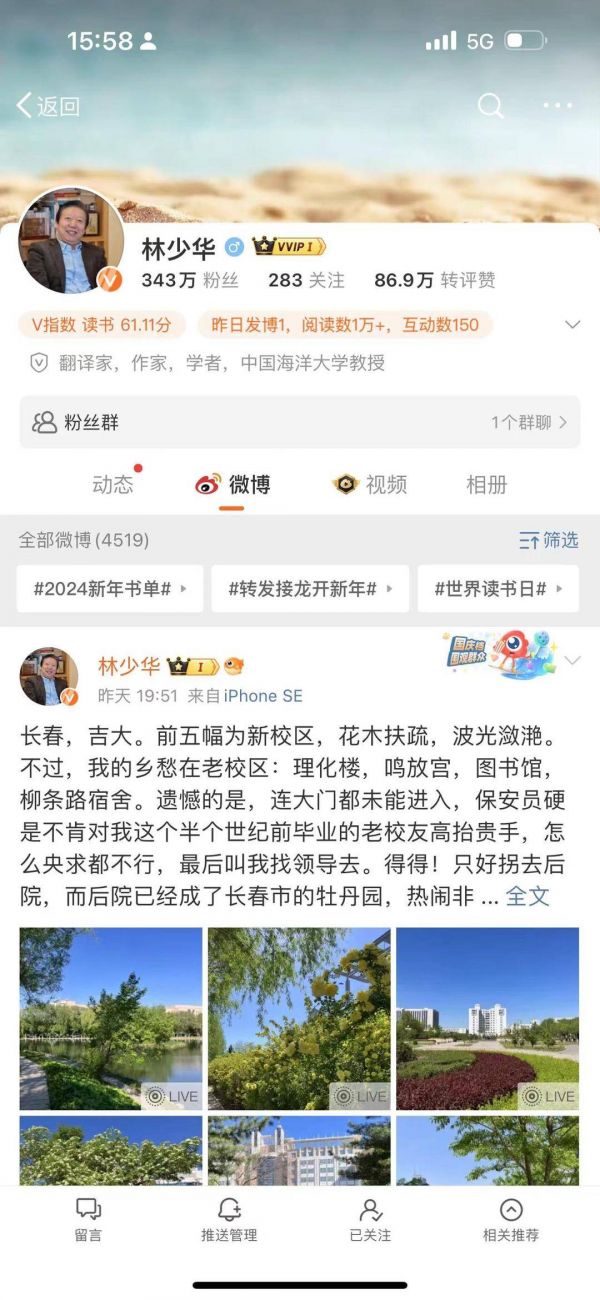The height and width of the screenshot is (1300, 600).
Task: Select the #2024新年书单# topic chip
Action: [x=109, y=589]
